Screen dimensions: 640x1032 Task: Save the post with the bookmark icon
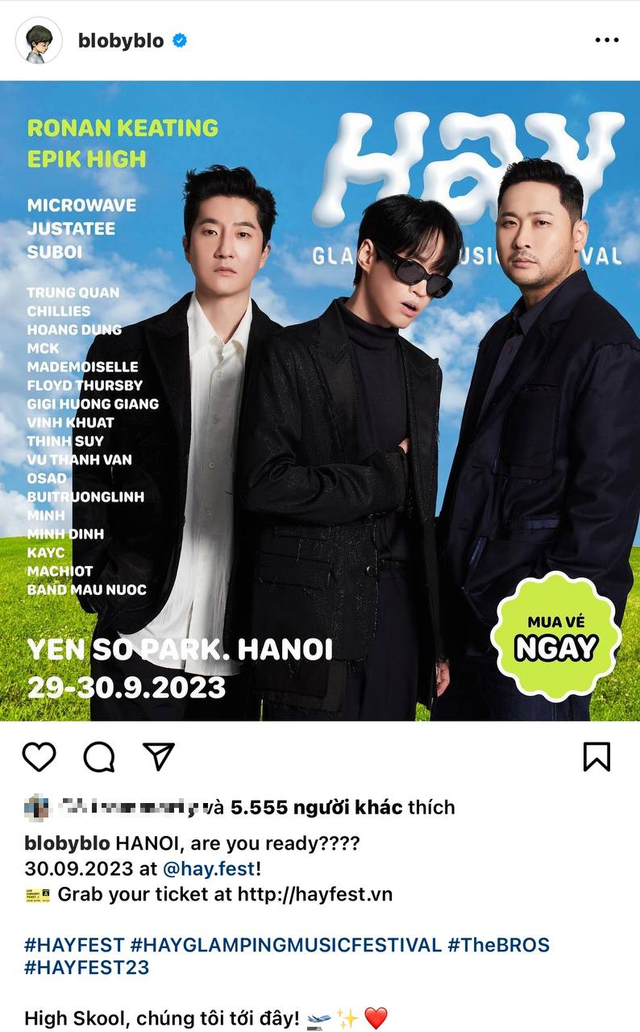[x=597, y=757]
